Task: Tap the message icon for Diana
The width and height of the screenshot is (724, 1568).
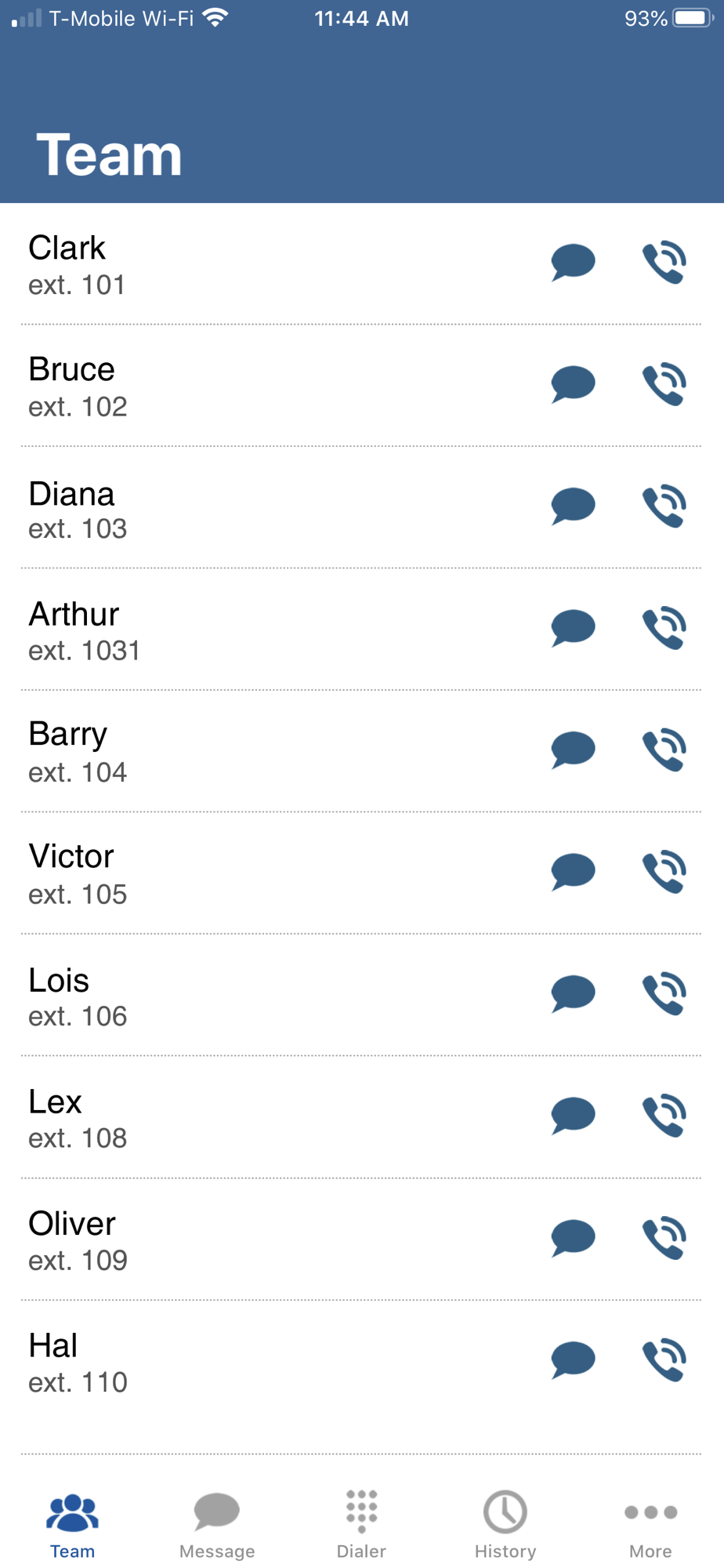Action: pyautogui.click(x=573, y=506)
